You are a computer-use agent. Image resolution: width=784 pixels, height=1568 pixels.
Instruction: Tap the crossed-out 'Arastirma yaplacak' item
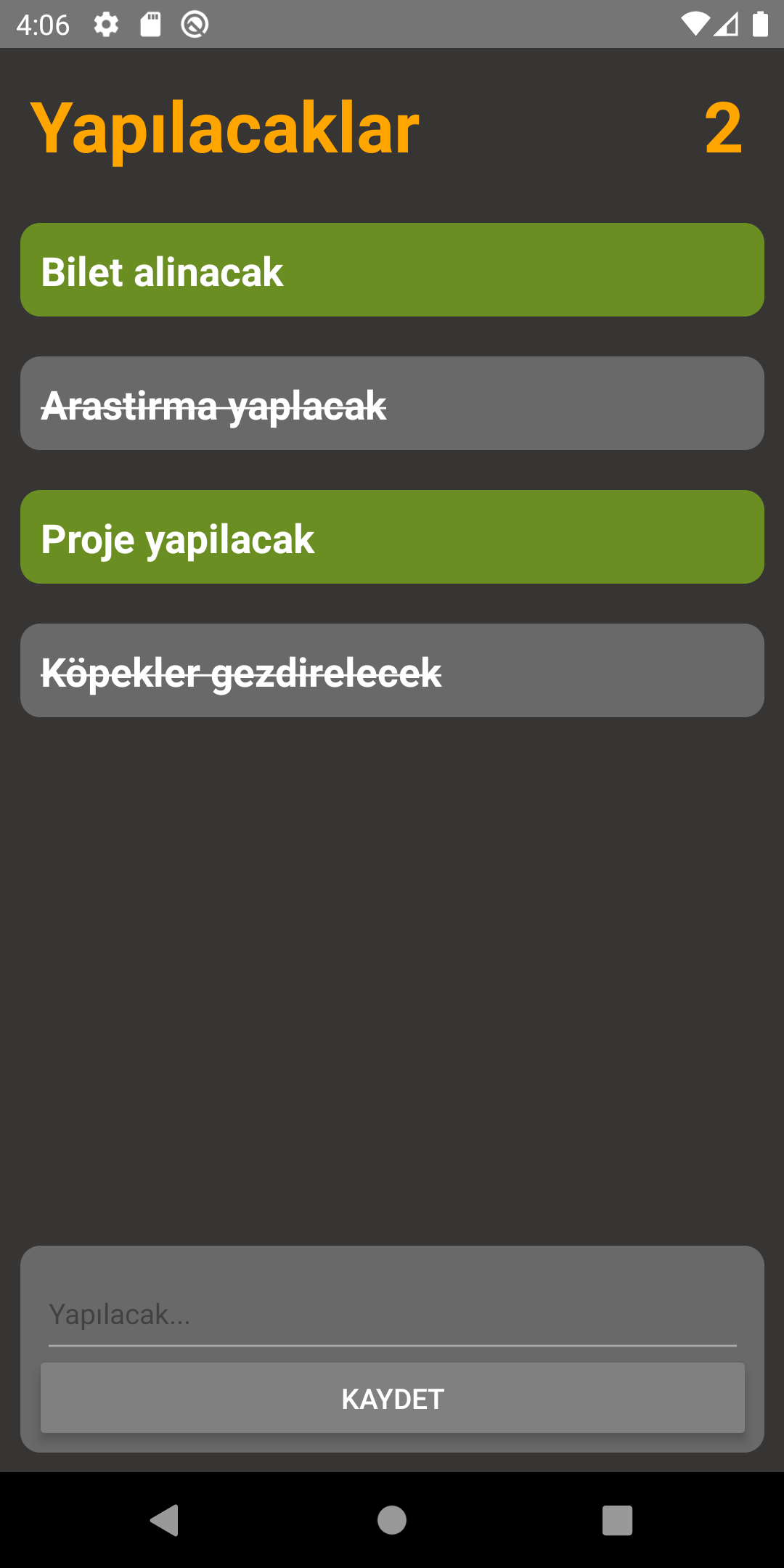(392, 404)
